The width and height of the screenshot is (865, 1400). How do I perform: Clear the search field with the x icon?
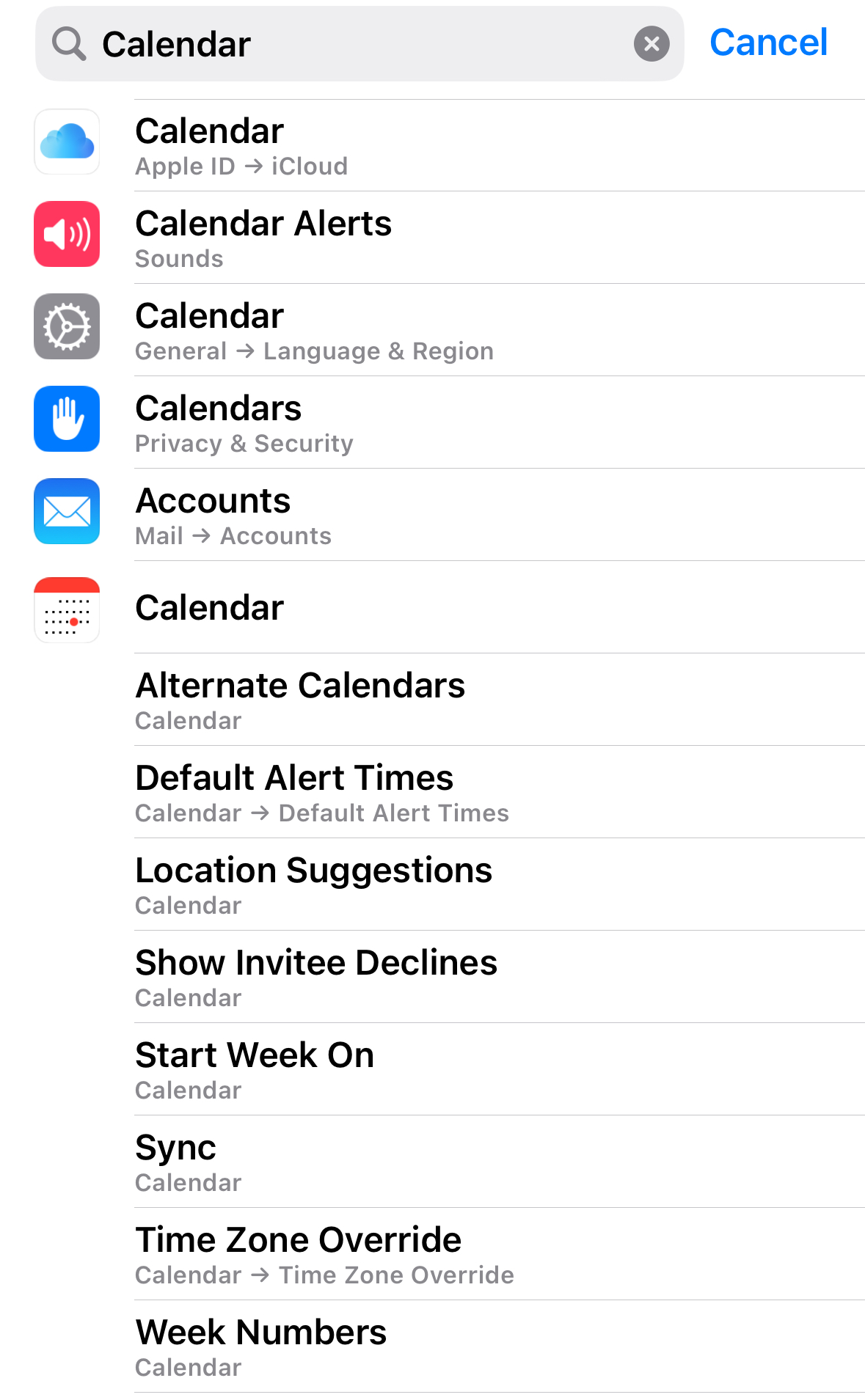click(652, 43)
